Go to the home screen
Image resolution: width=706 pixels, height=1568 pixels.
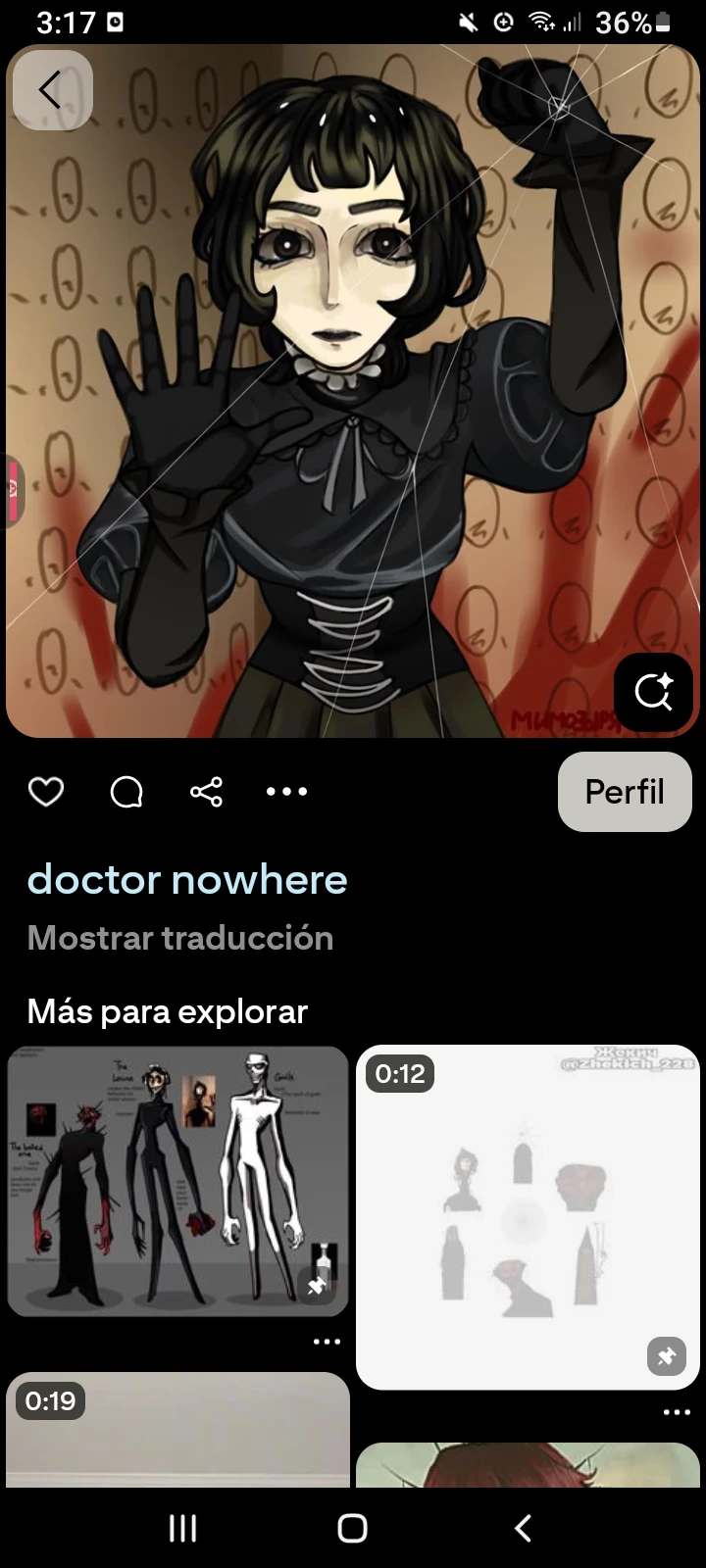pyautogui.click(x=352, y=1528)
